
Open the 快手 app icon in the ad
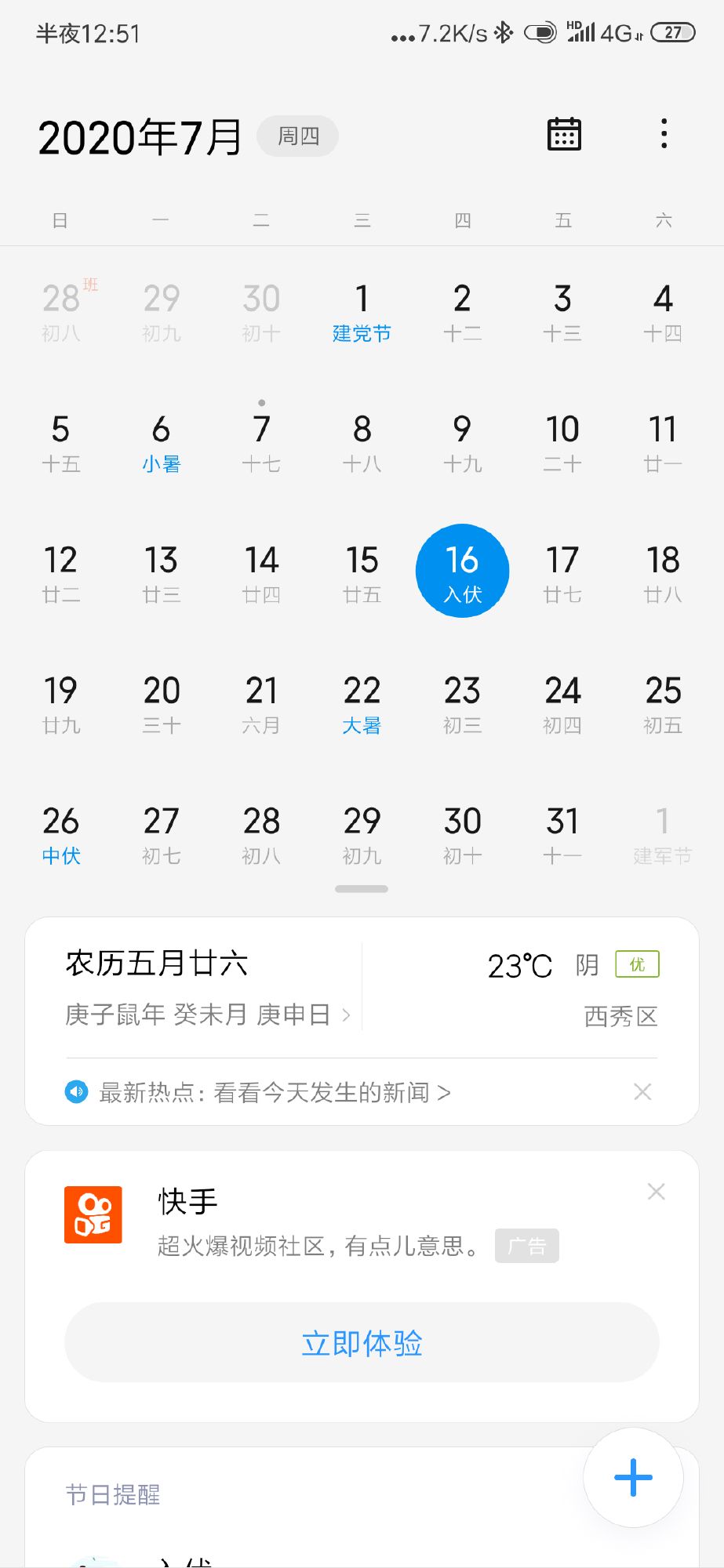click(93, 1214)
